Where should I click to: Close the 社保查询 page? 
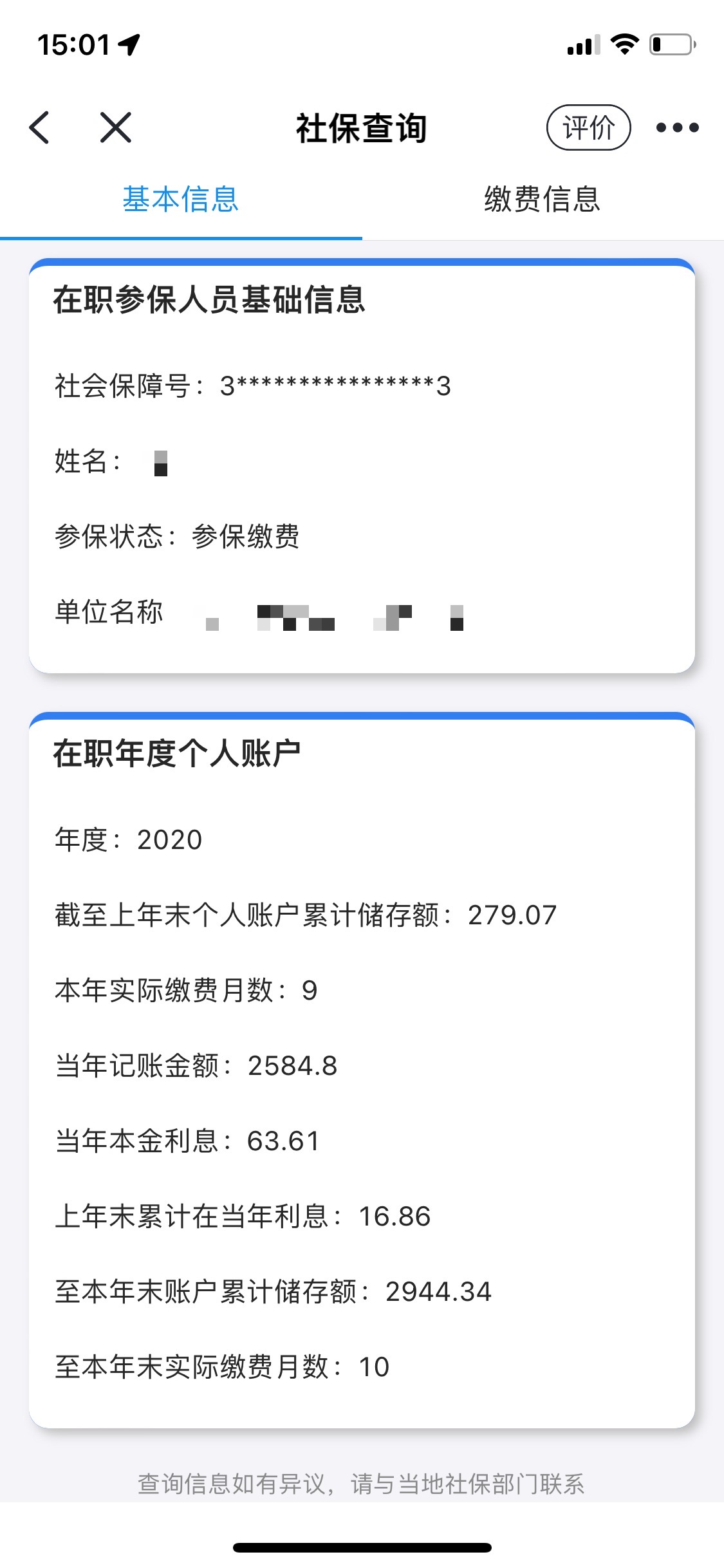click(x=116, y=127)
